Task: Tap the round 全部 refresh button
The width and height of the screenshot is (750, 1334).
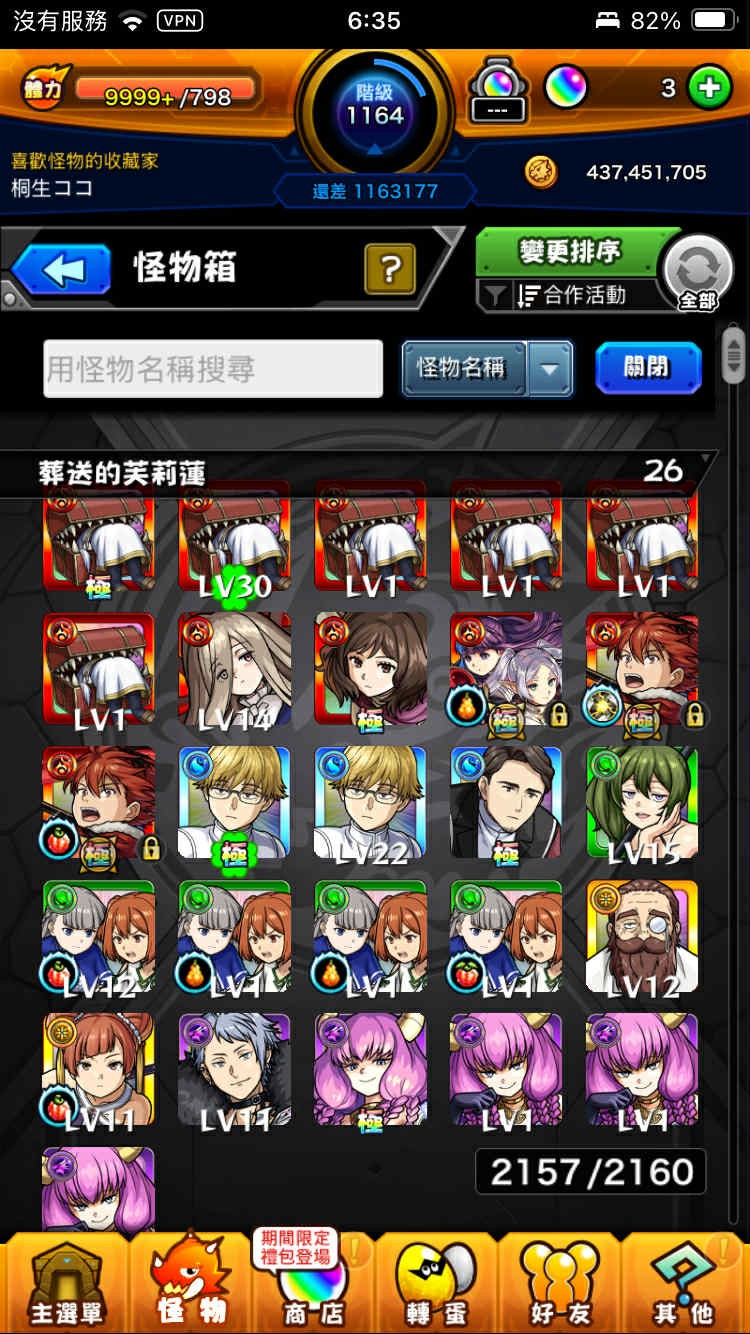Action: point(697,273)
